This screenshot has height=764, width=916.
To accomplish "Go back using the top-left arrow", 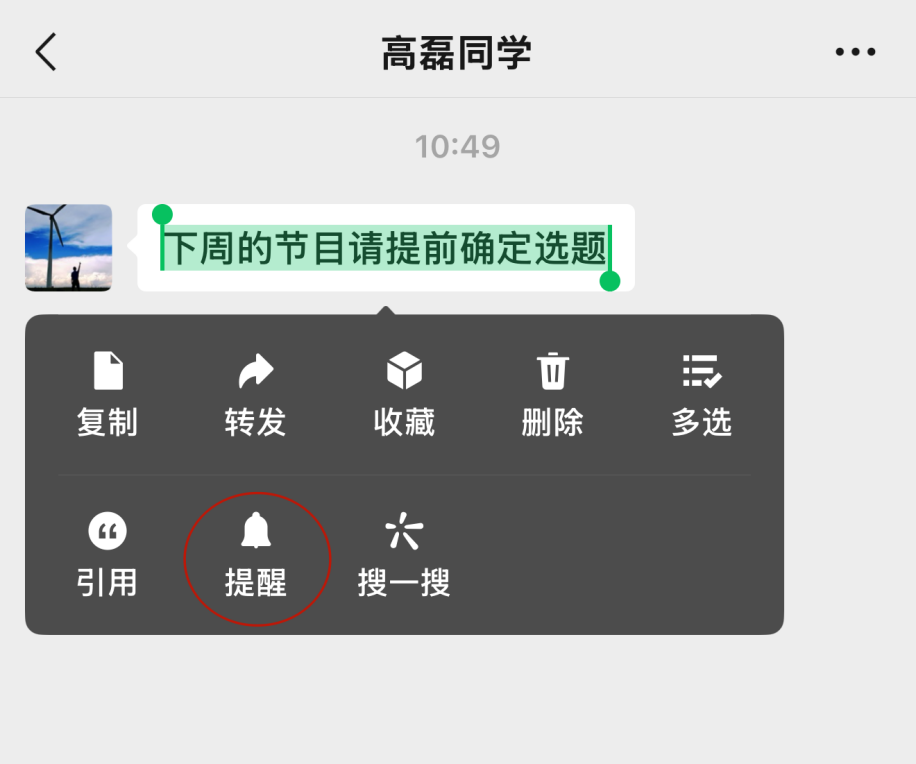I will pyautogui.click(x=46, y=52).
